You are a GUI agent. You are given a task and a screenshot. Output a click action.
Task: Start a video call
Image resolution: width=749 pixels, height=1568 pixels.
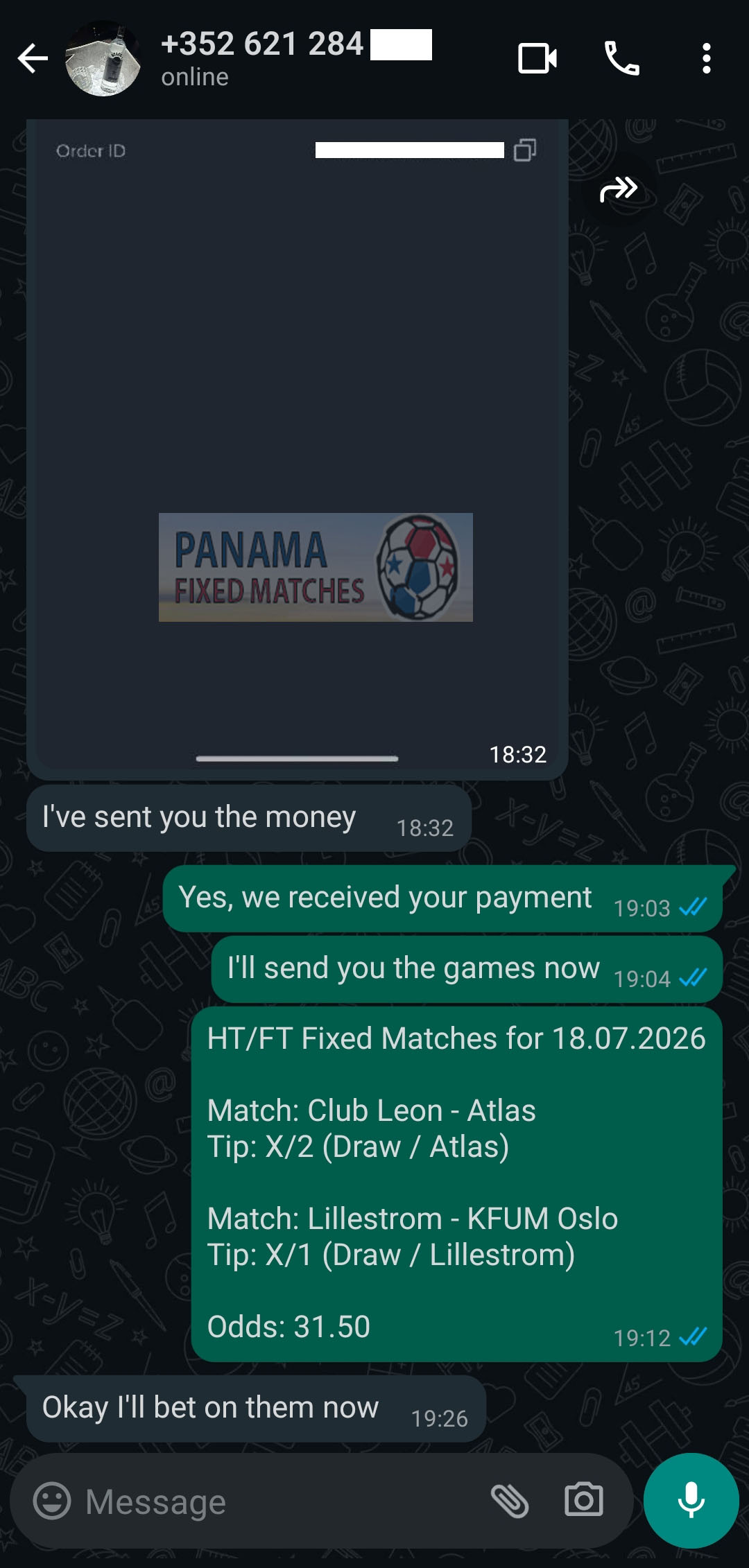[537, 58]
